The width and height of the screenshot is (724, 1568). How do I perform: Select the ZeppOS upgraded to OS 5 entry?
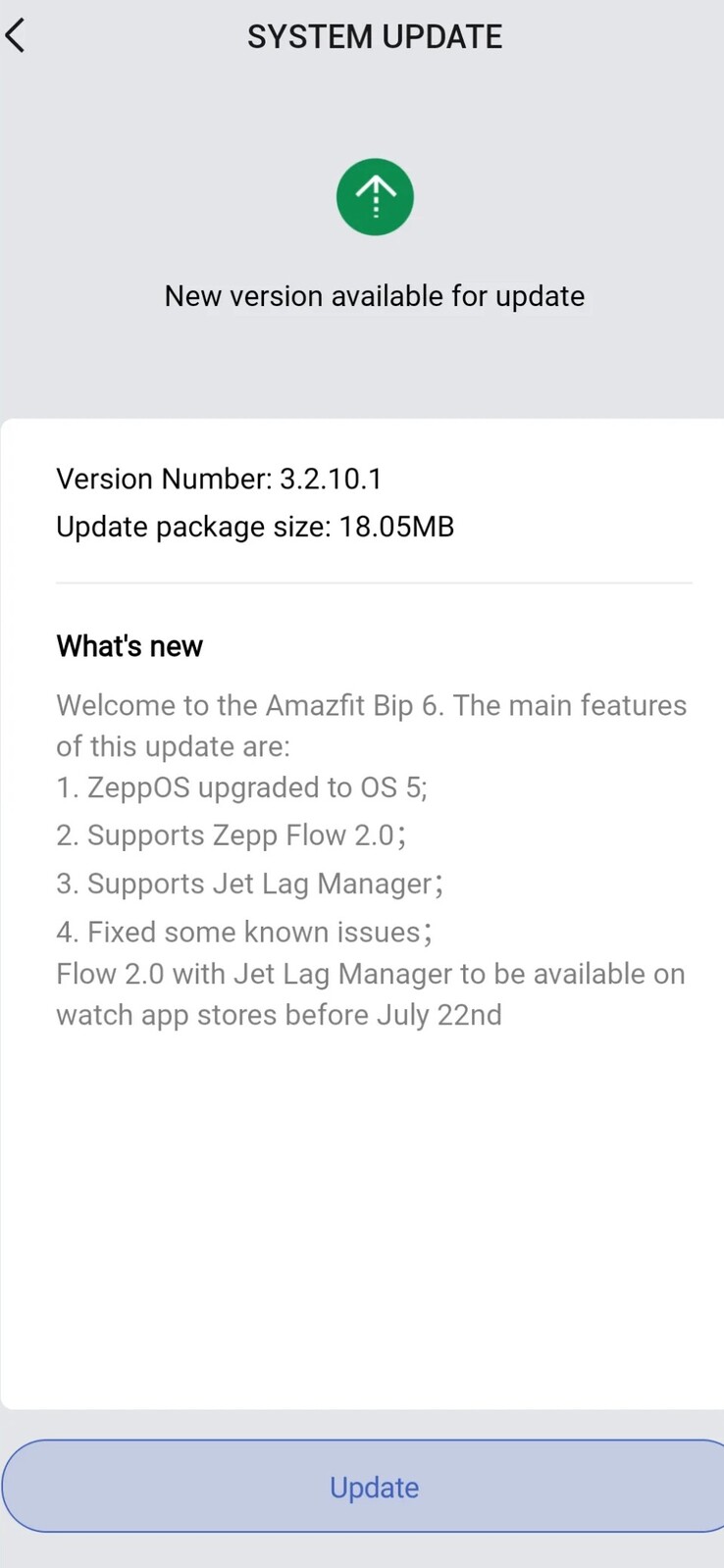(241, 786)
